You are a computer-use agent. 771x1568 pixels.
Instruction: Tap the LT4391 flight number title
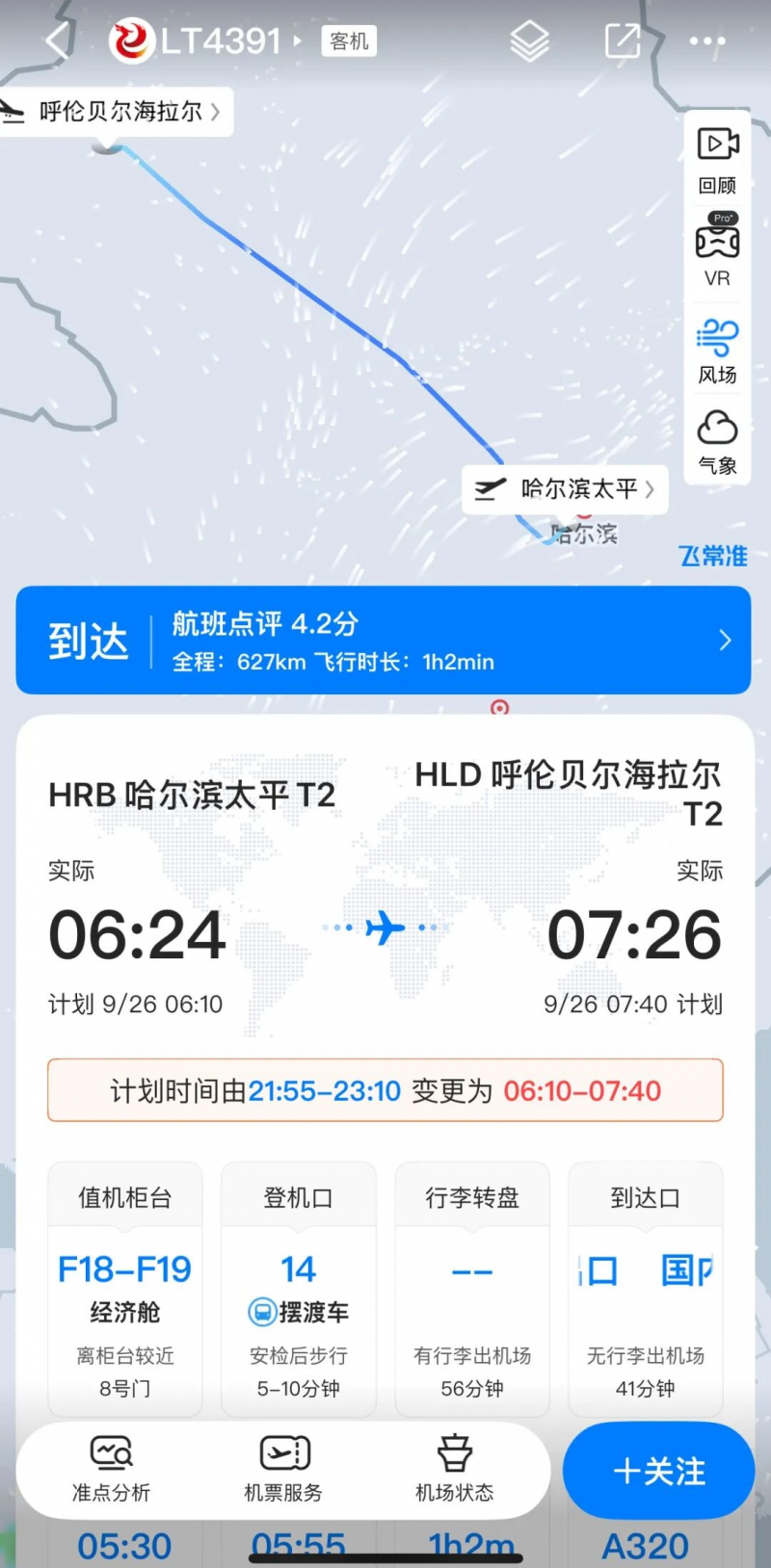(x=220, y=41)
